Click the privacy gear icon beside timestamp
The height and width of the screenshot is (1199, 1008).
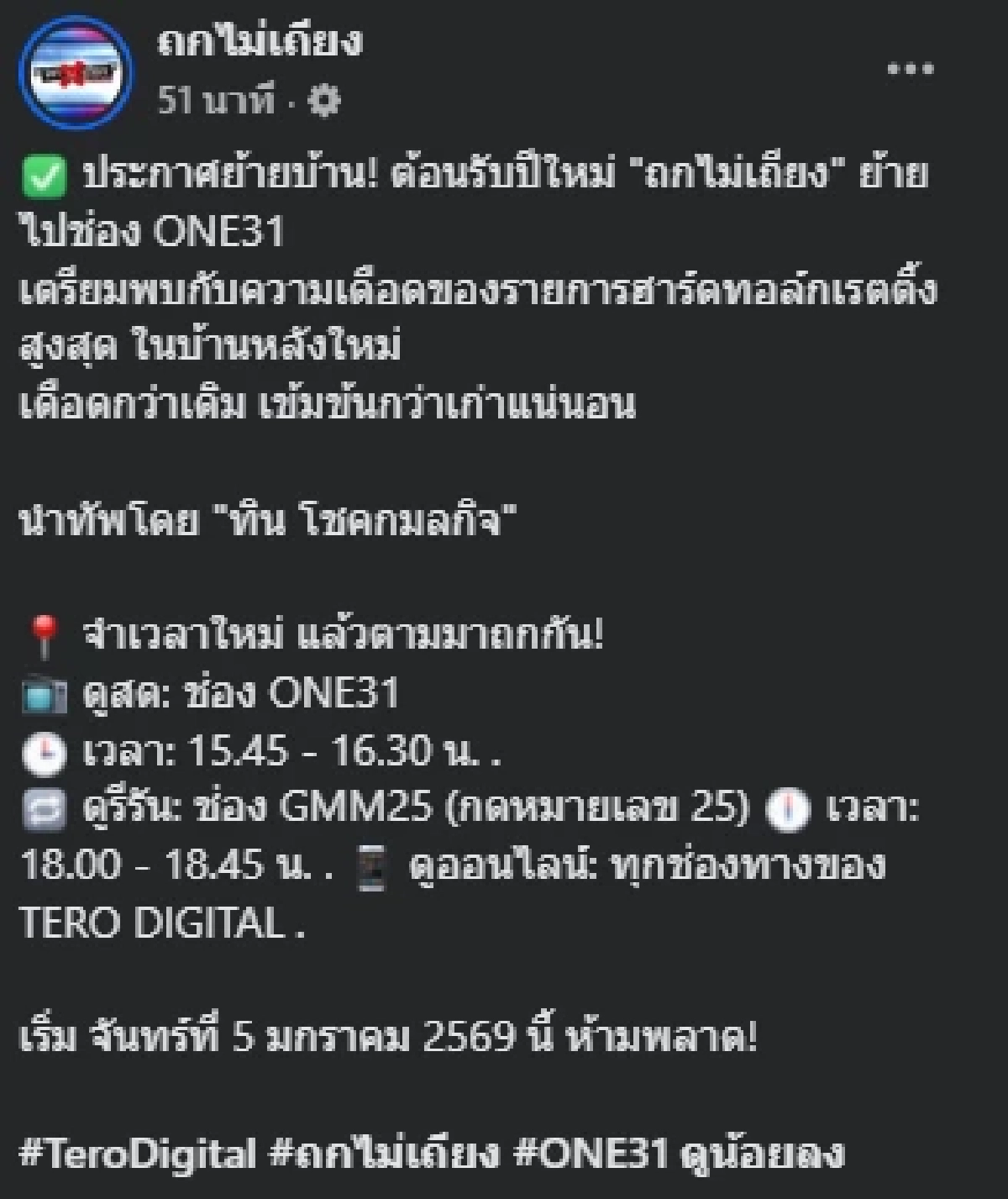(x=328, y=97)
